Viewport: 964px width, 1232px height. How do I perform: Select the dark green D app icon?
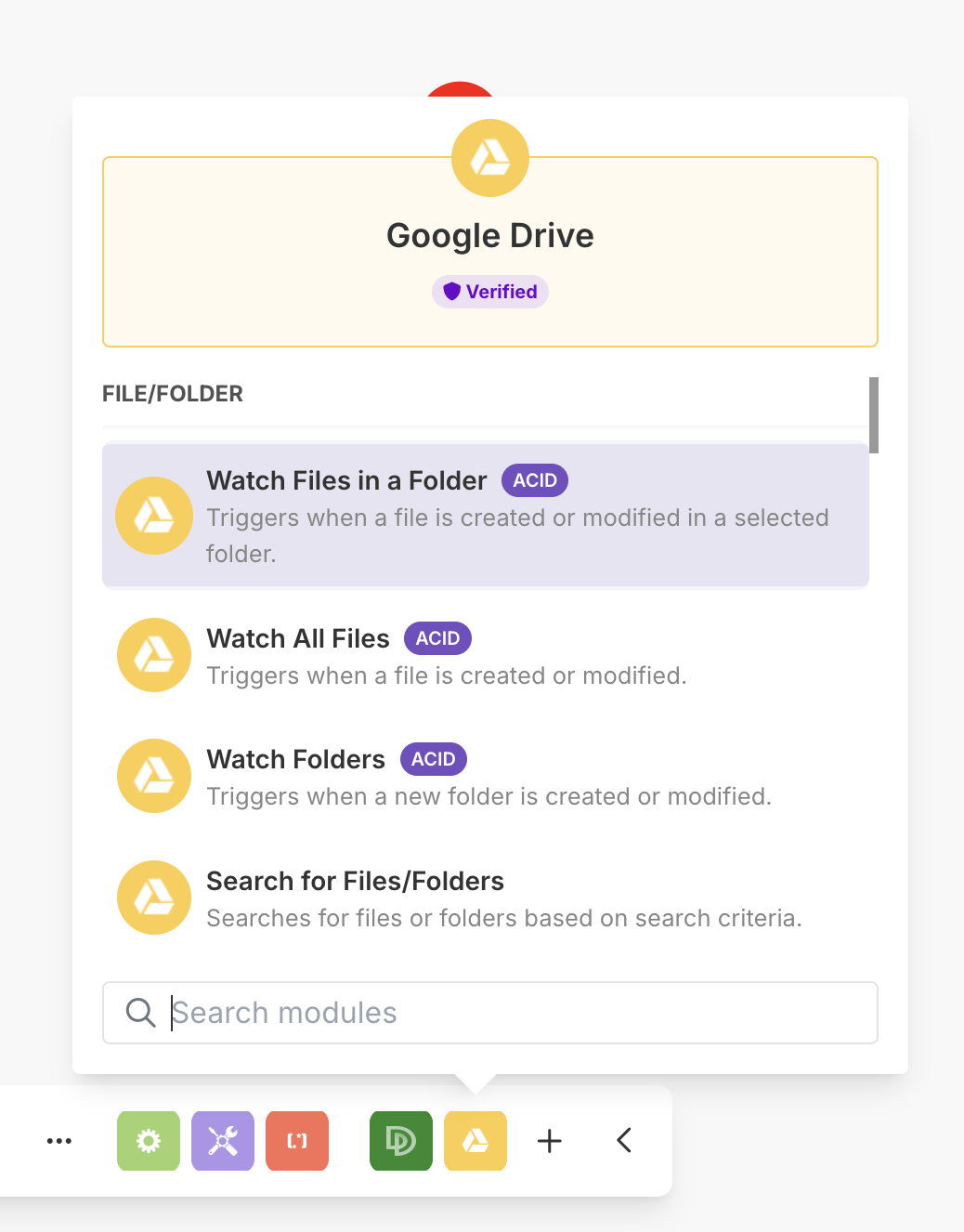[401, 1141]
